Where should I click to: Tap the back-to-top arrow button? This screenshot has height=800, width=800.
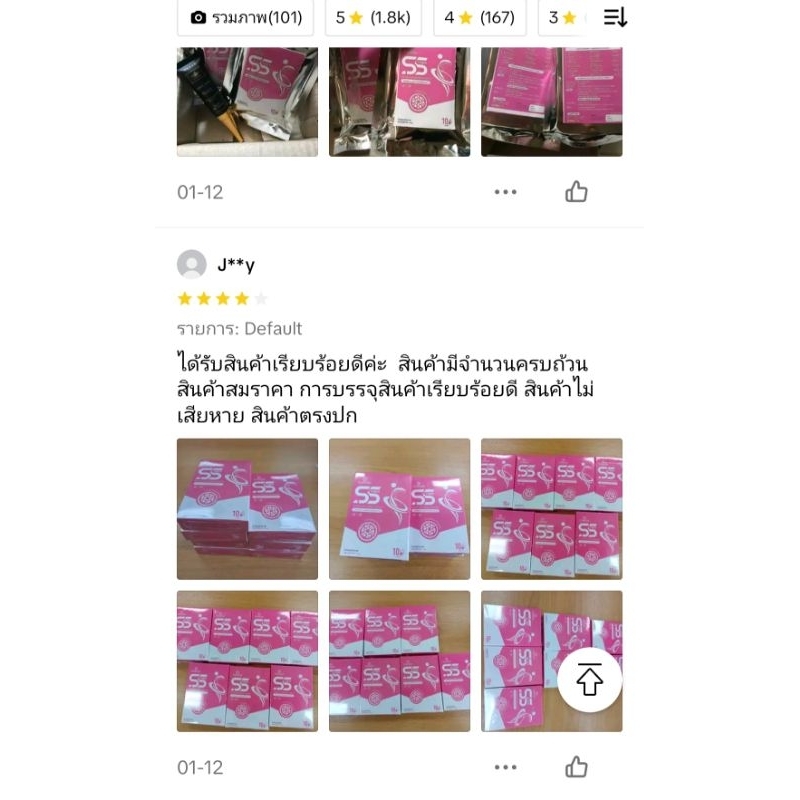(590, 680)
